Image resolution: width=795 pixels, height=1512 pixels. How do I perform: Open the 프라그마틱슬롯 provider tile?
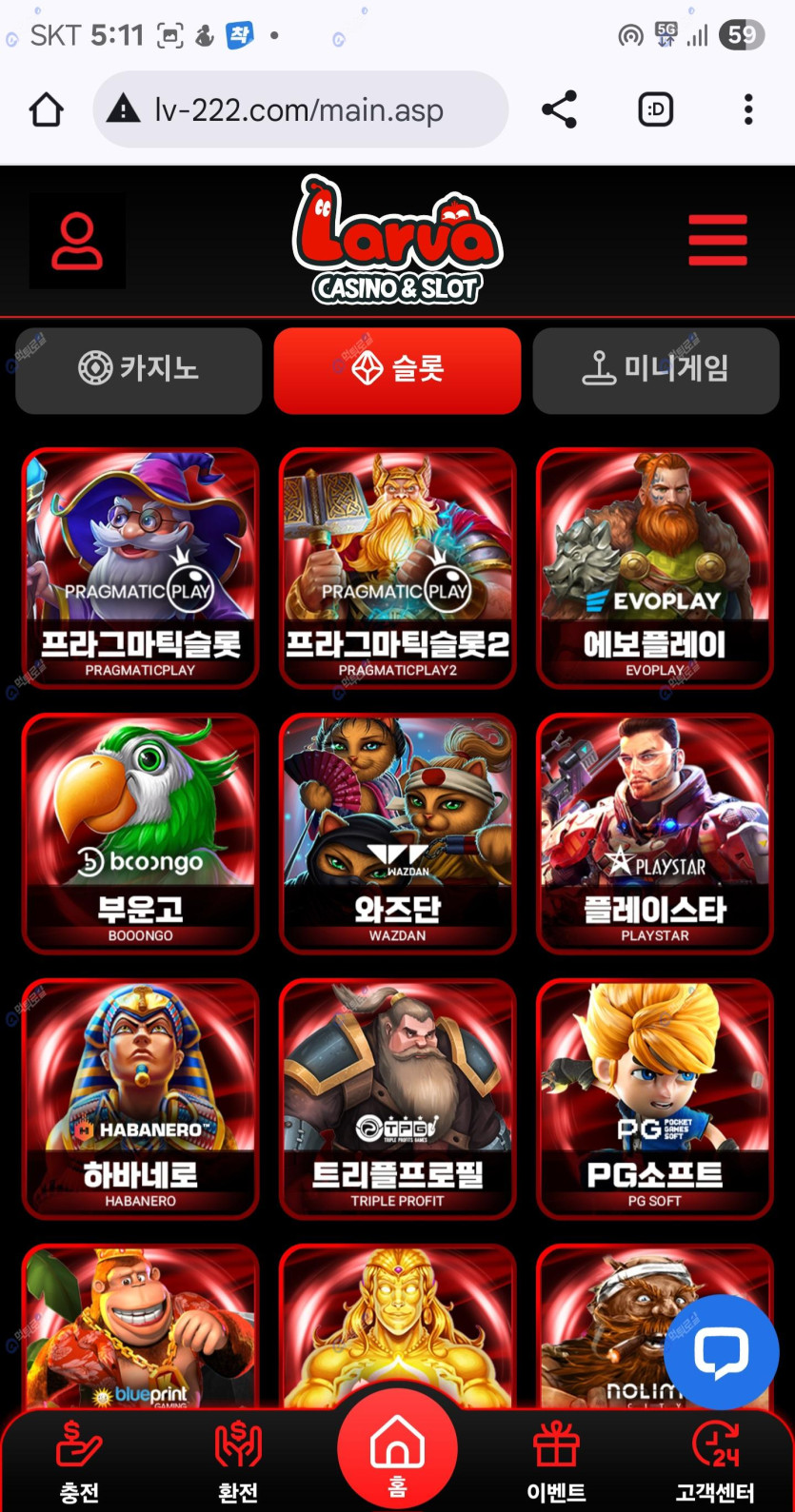pos(140,567)
